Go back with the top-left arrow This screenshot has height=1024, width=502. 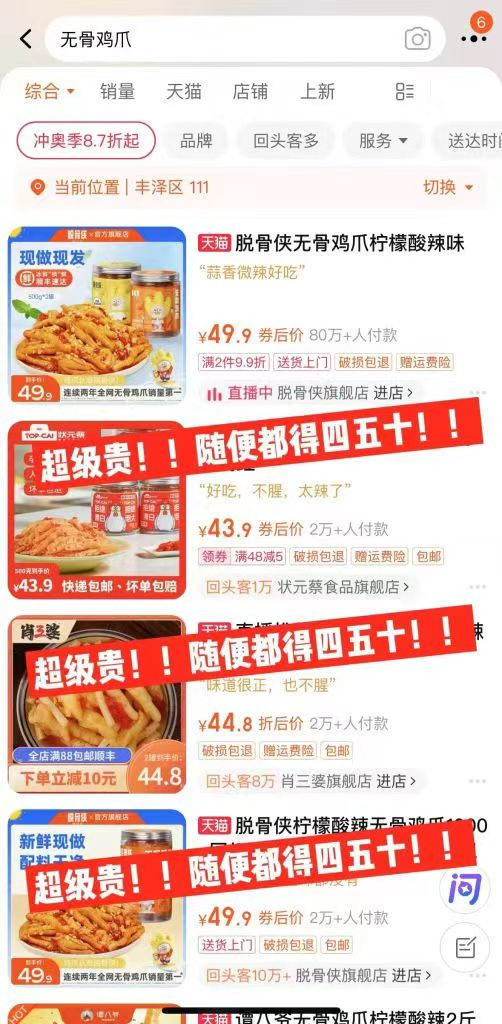coord(25,39)
